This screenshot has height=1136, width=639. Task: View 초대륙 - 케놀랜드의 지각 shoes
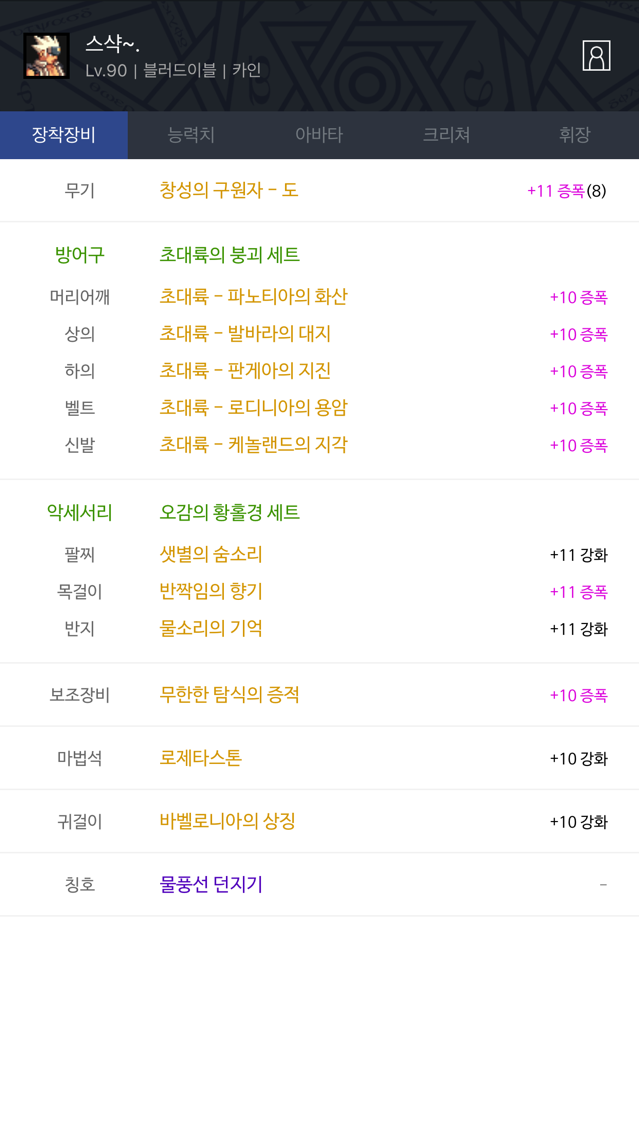(x=254, y=445)
